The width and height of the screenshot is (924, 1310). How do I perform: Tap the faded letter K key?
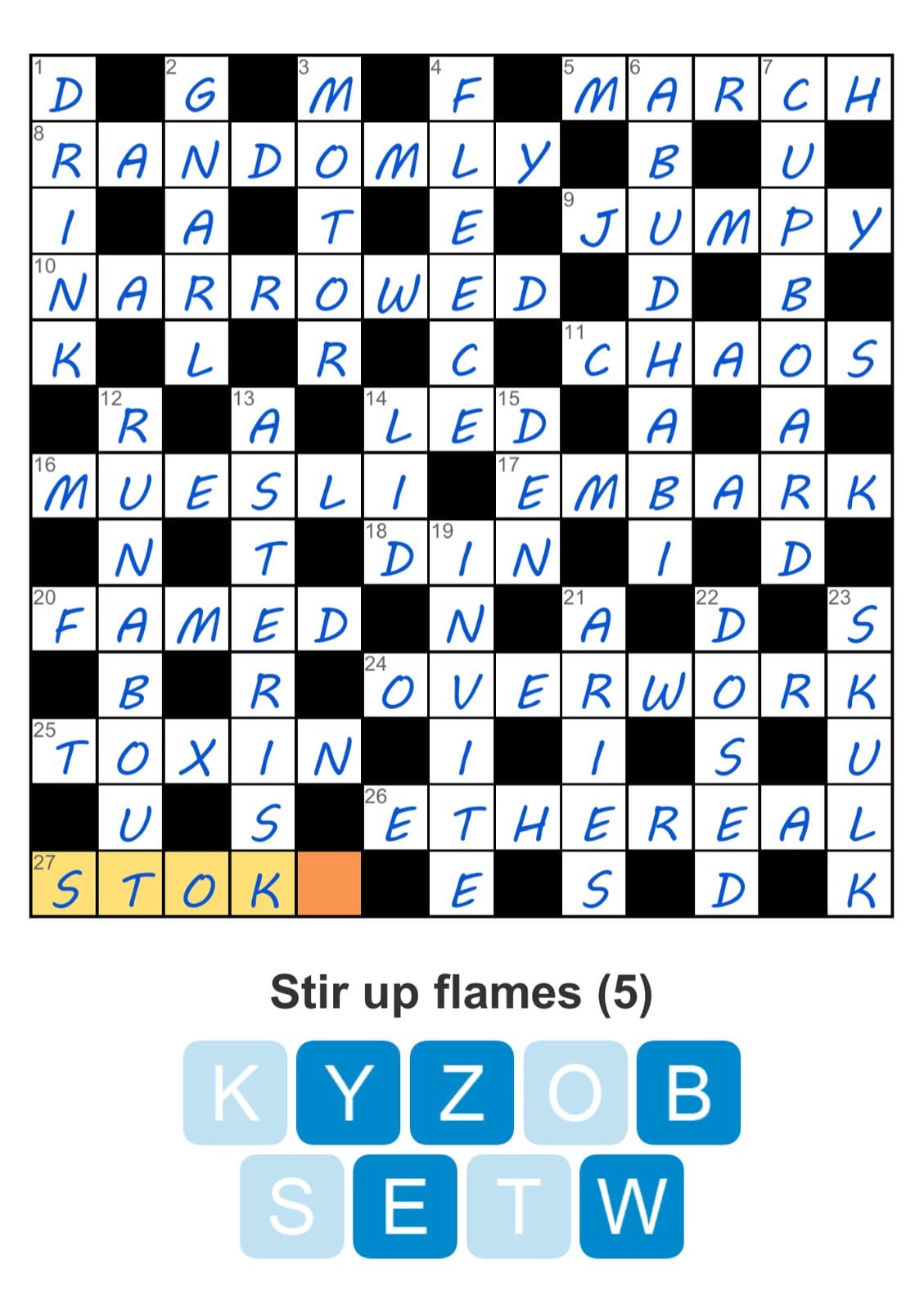coord(235,1092)
